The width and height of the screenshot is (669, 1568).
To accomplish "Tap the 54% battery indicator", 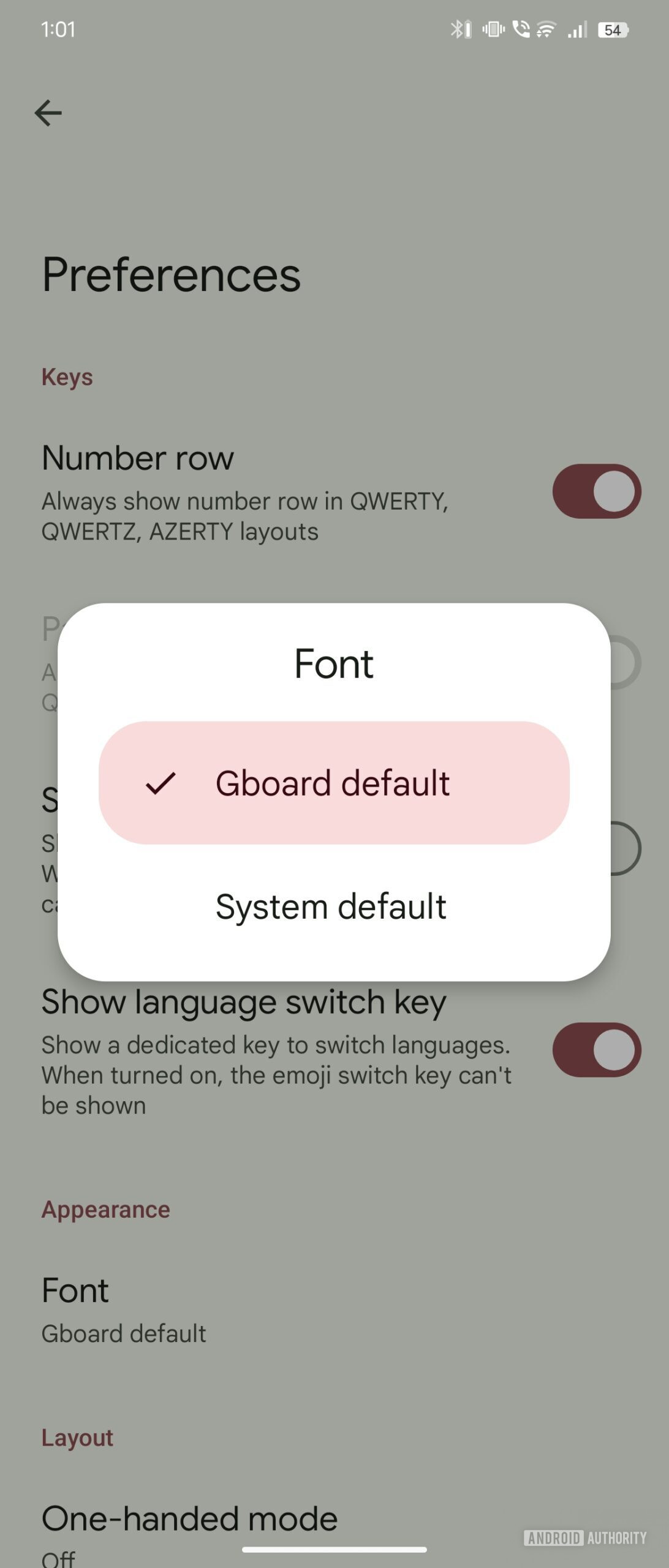I will (611, 30).
